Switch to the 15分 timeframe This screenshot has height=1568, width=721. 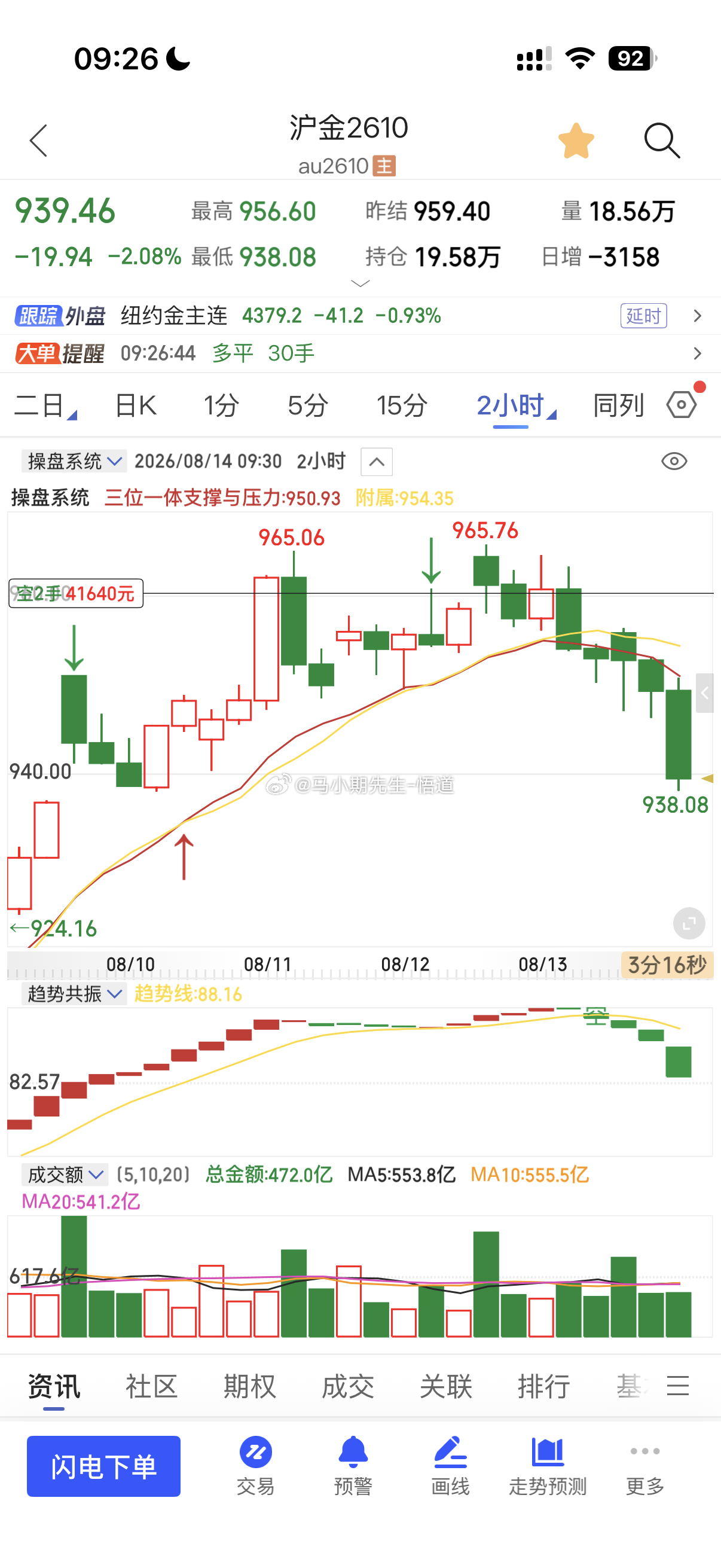point(402,405)
